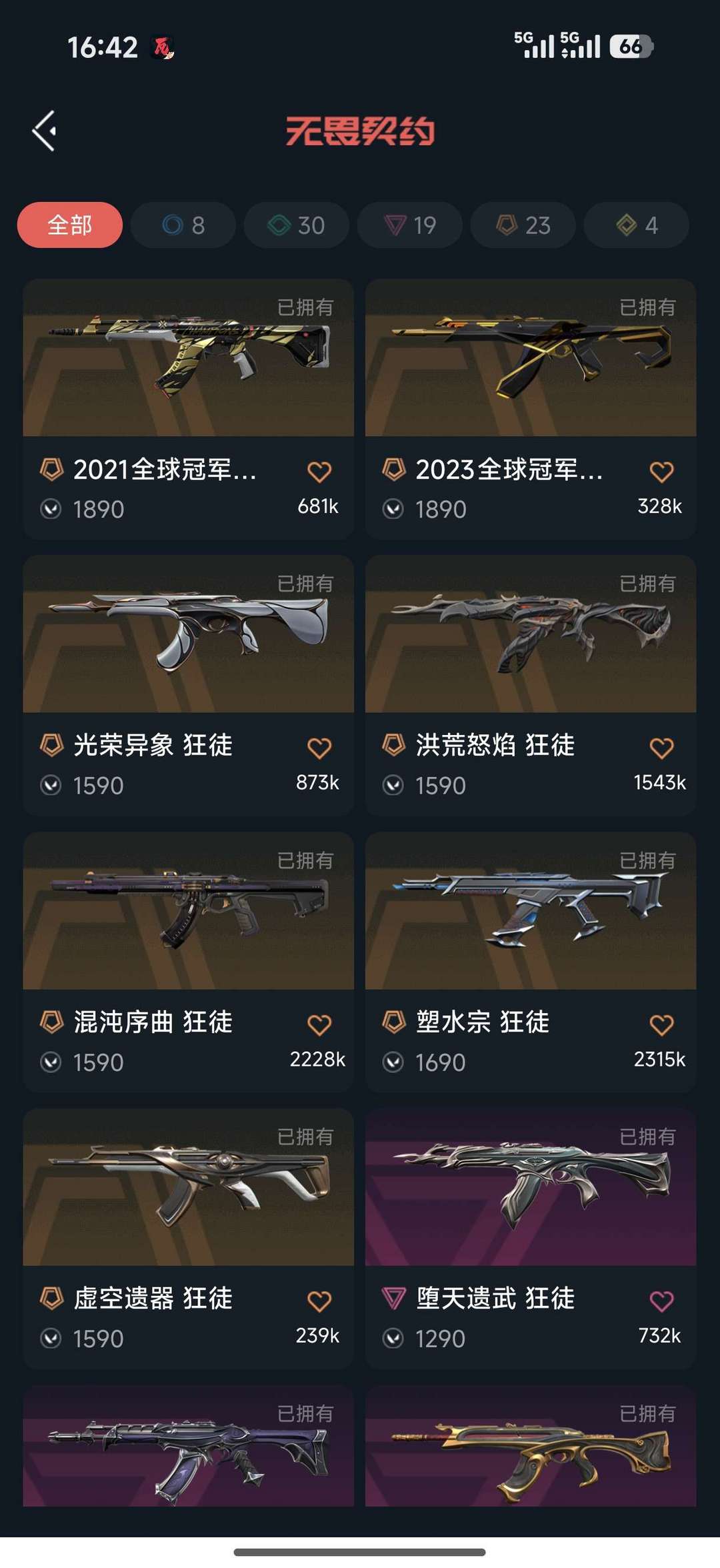The height and width of the screenshot is (1568, 720).
Task: Like the 2021全球冠军 skin
Action: point(319,472)
